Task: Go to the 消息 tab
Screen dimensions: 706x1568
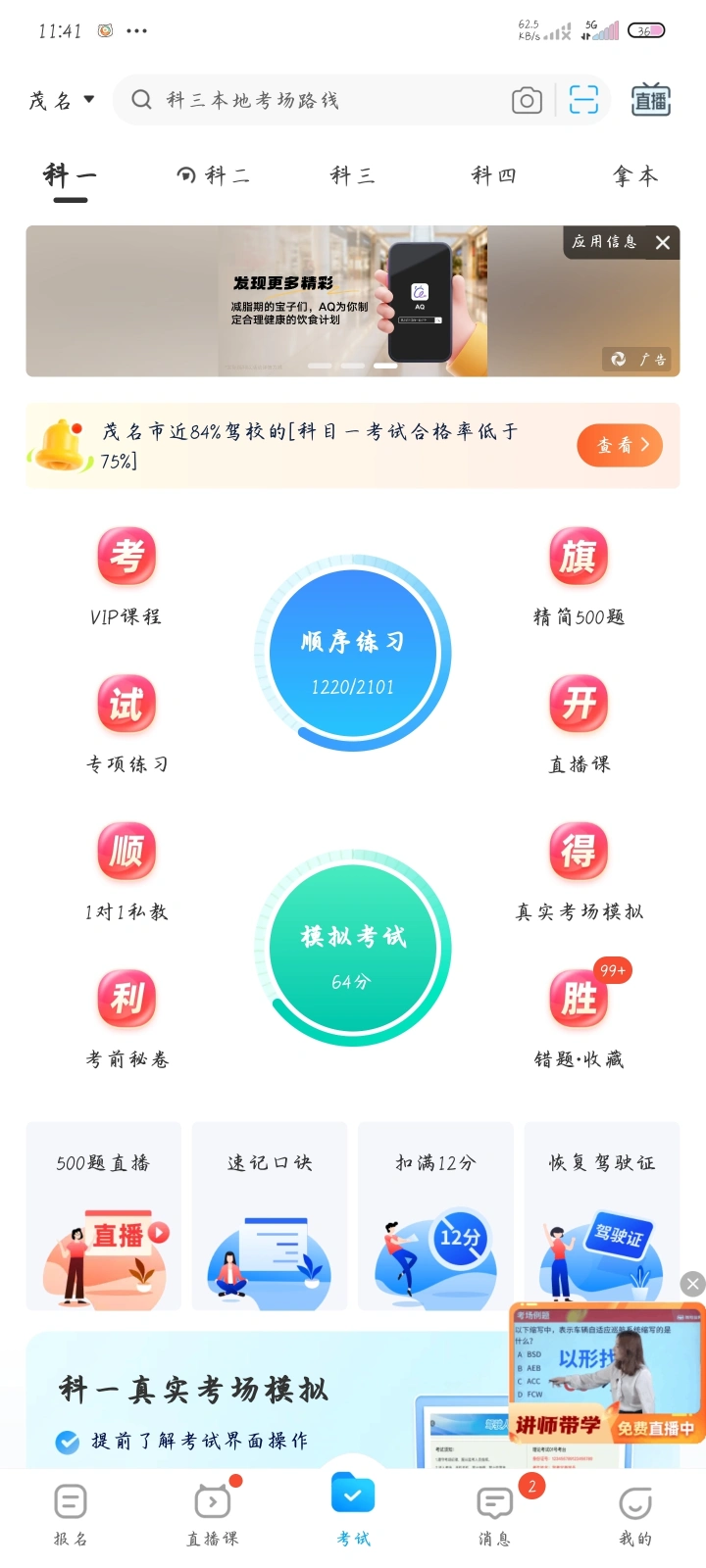Action: tap(494, 1514)
